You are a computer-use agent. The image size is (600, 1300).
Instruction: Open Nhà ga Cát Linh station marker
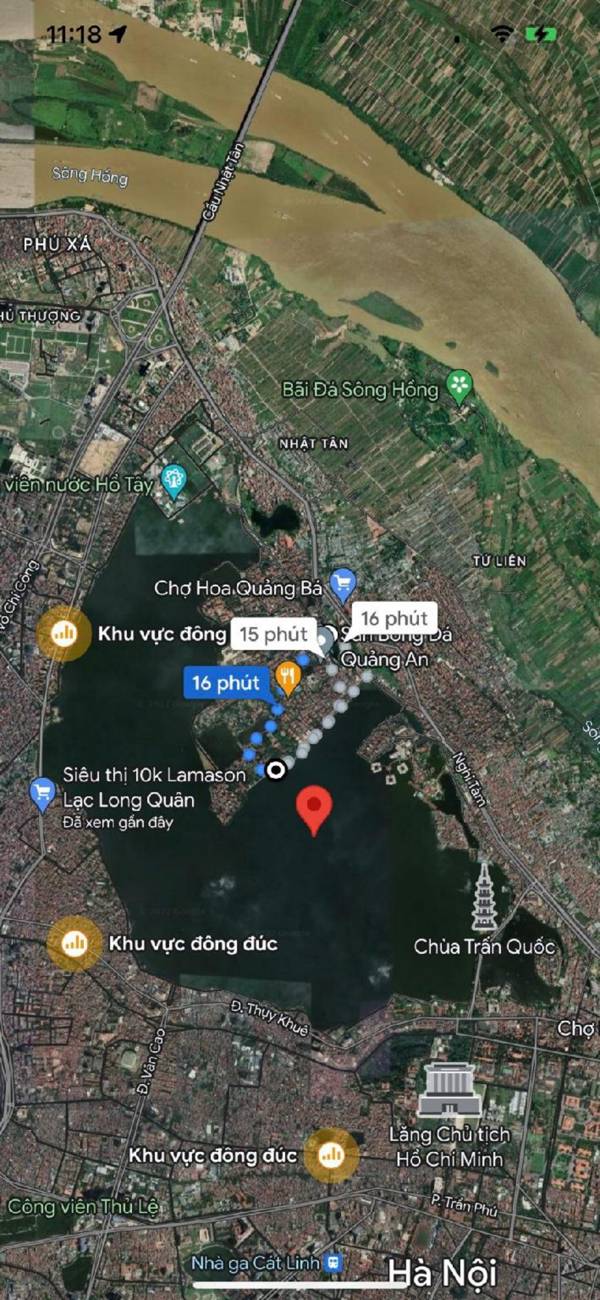pyautogui.click(x=335, y=1264)
